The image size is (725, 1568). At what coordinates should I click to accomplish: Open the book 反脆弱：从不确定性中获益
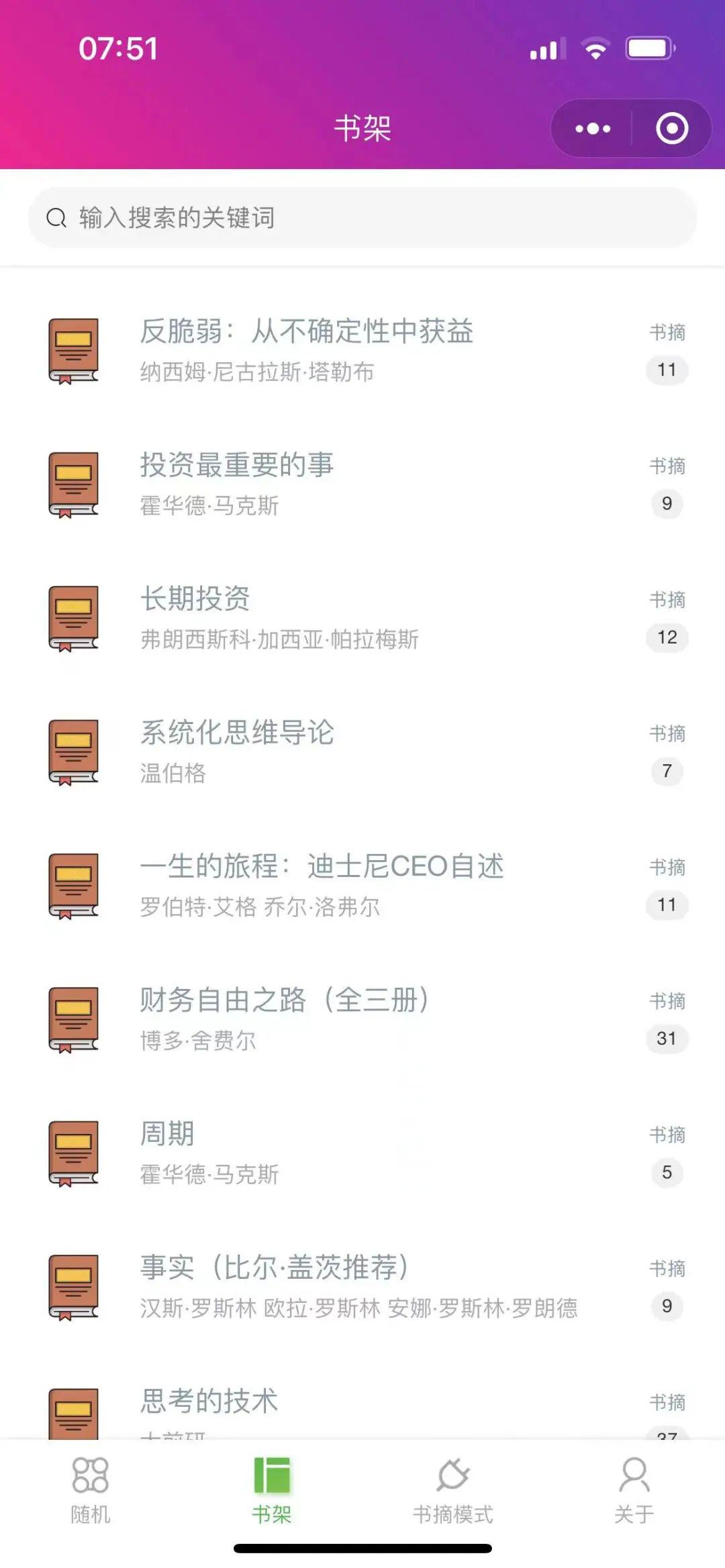pyautogui.click(x=306, y=331)
